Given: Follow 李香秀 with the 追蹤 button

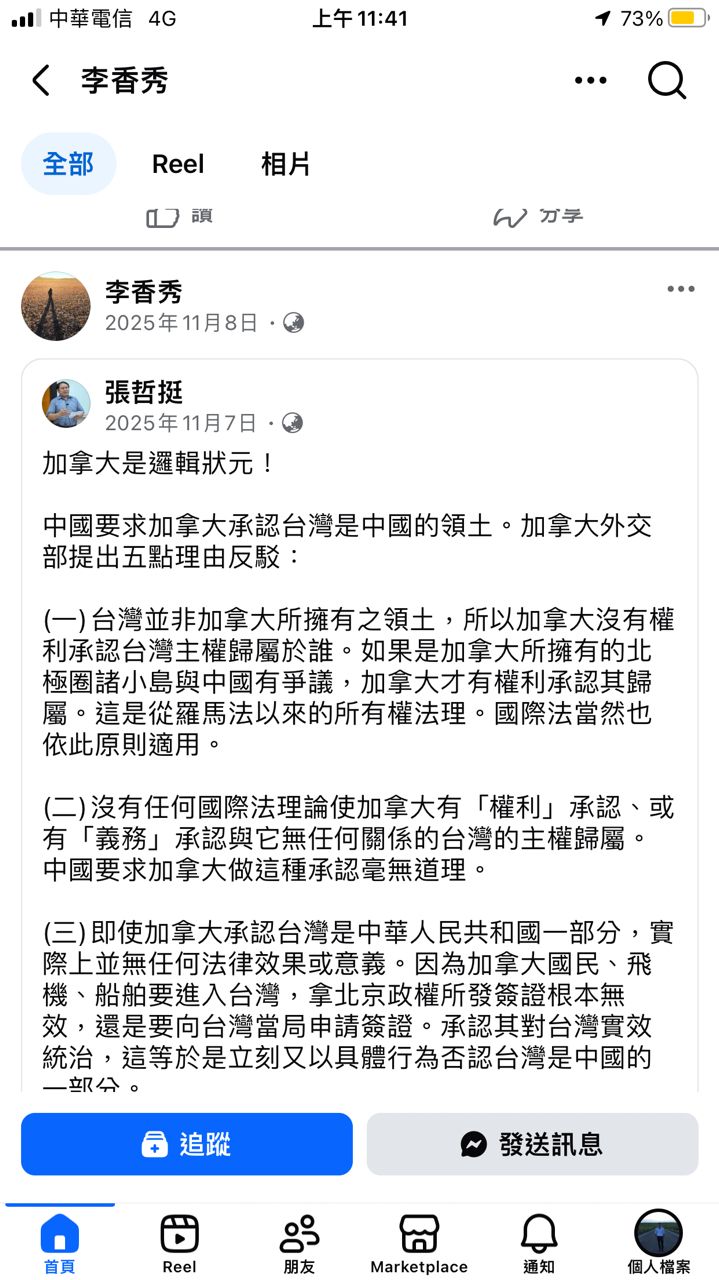Looking at the screenshot, I should click(x=187, y=1144).
